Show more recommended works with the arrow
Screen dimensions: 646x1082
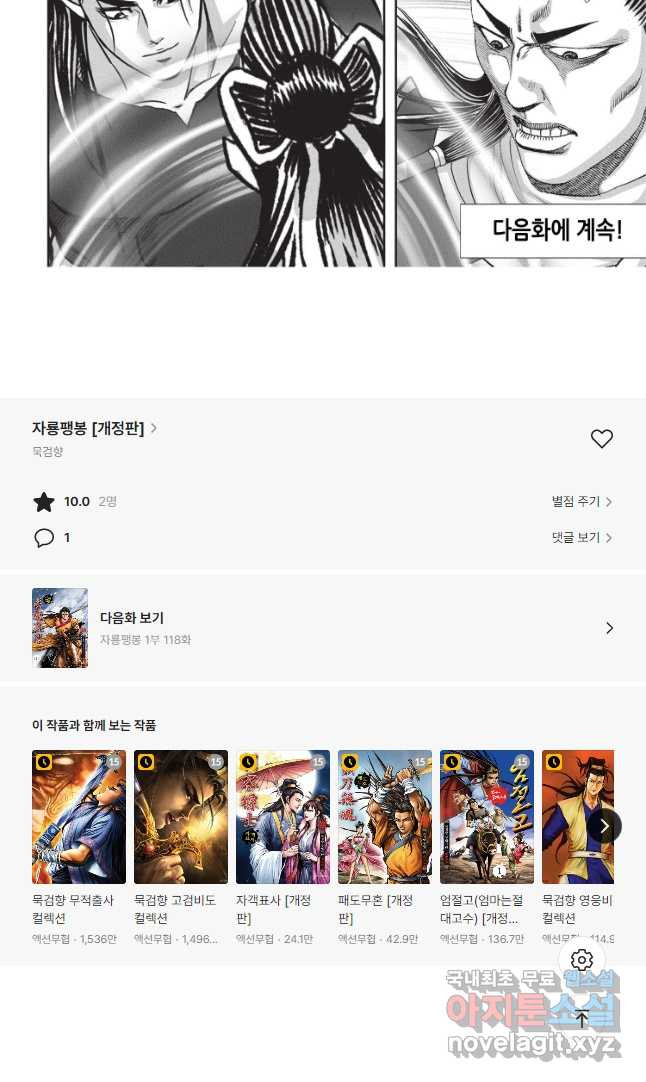coord(603,826)
